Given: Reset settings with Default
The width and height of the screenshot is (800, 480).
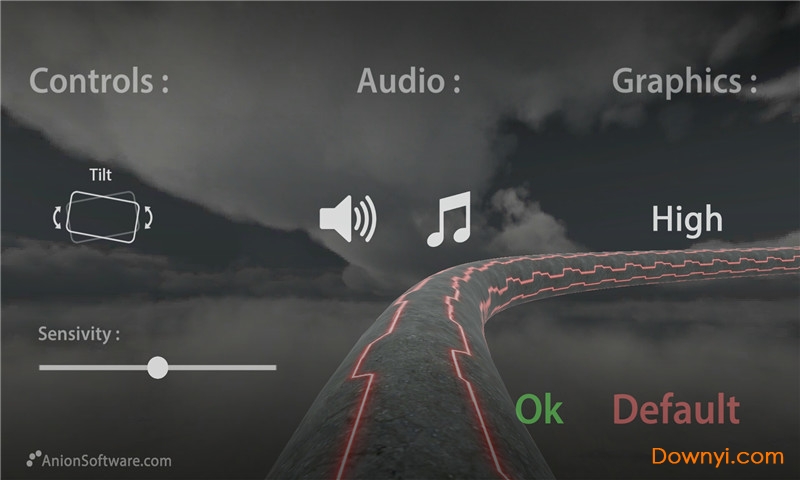Looking at the screenshot, I should 675,409.
